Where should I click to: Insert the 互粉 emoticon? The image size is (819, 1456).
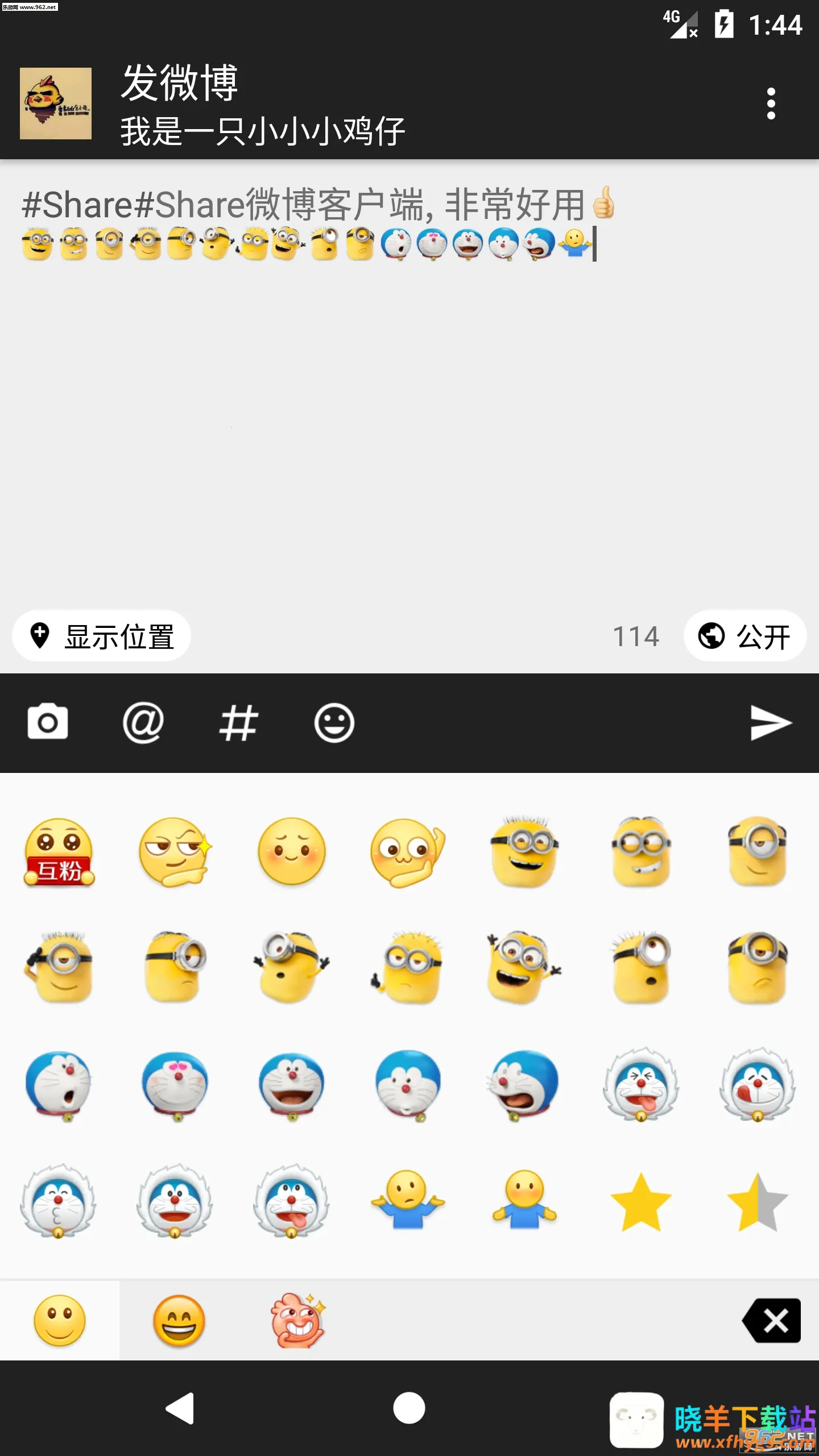(x=59, y=852)
